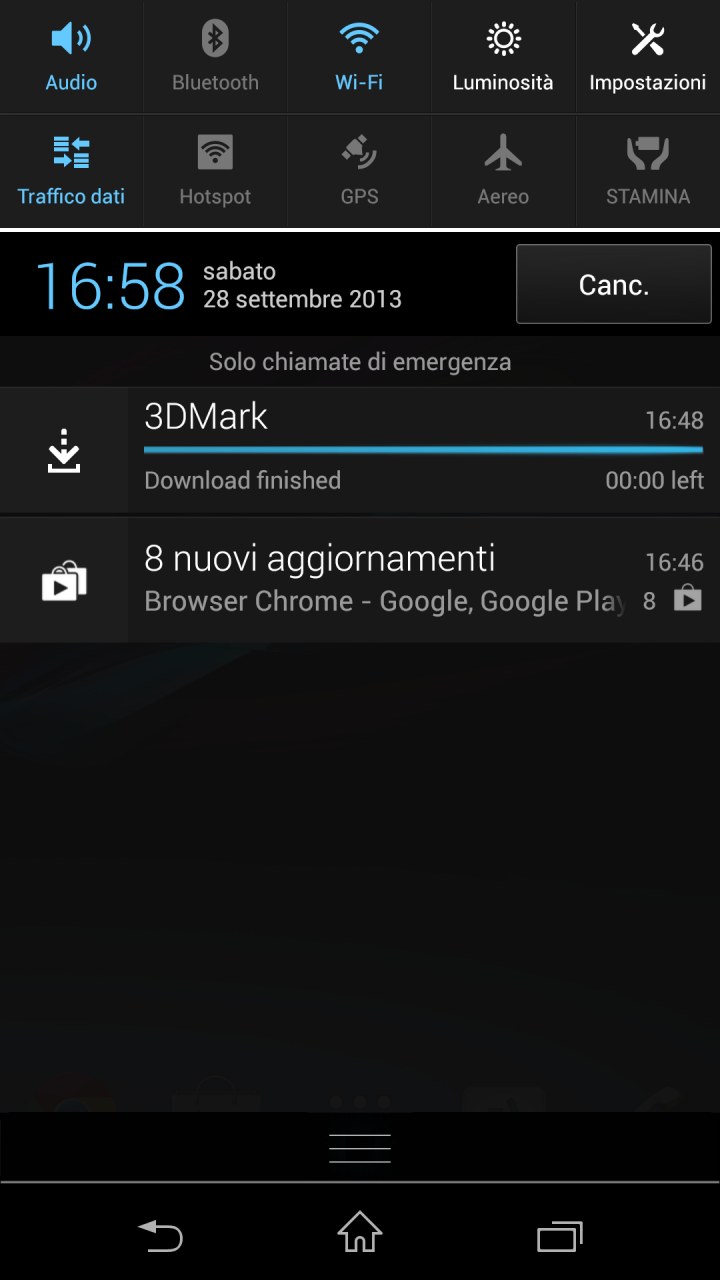The height and width of the screenshot is (1280, 720).
Task: Enable the Hotspot tile
Action: tap(215, 171)
